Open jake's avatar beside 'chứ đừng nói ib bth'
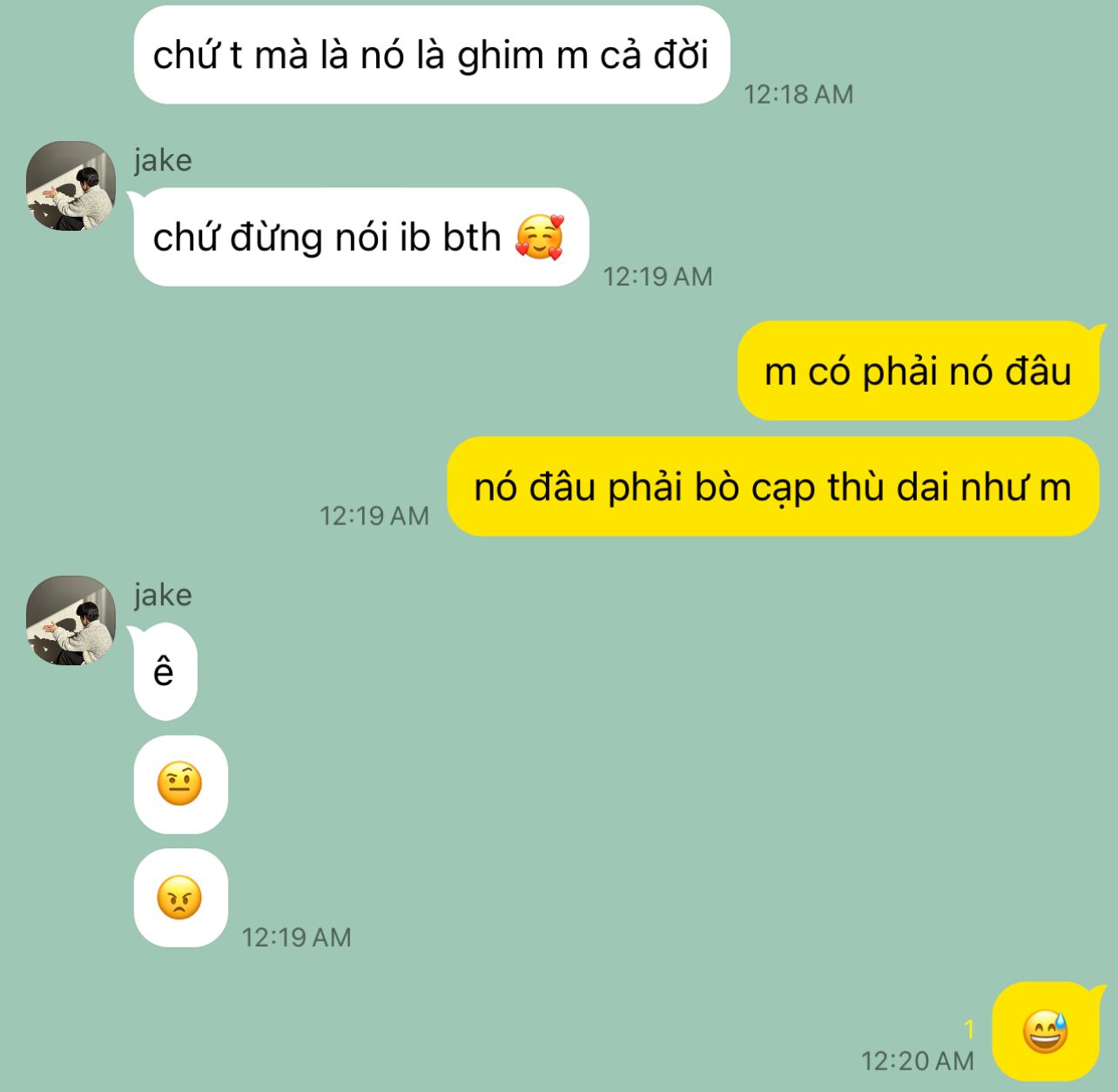 tap(71, 185)
